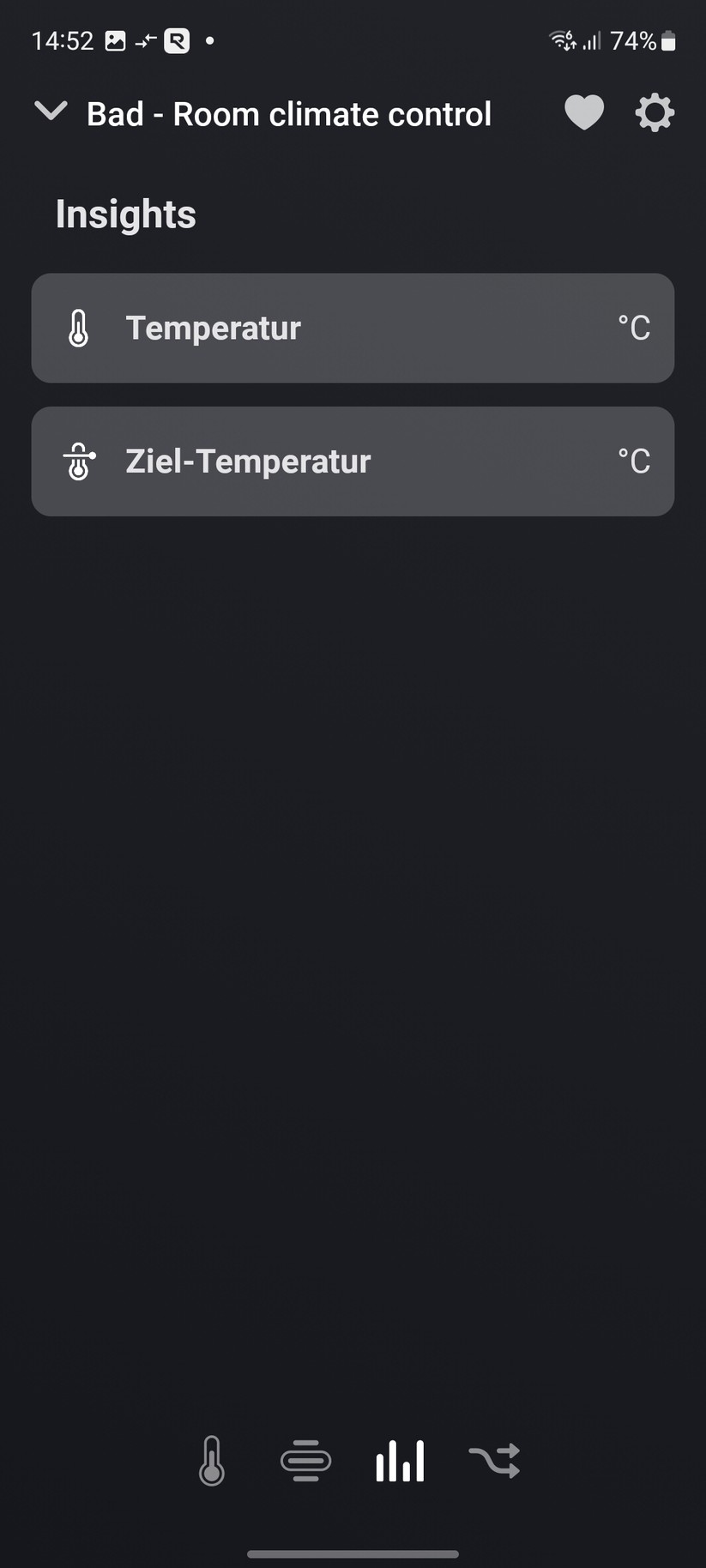Expand the Temperatur insight card
The image size is (706, 1568).
click(353, 328)
